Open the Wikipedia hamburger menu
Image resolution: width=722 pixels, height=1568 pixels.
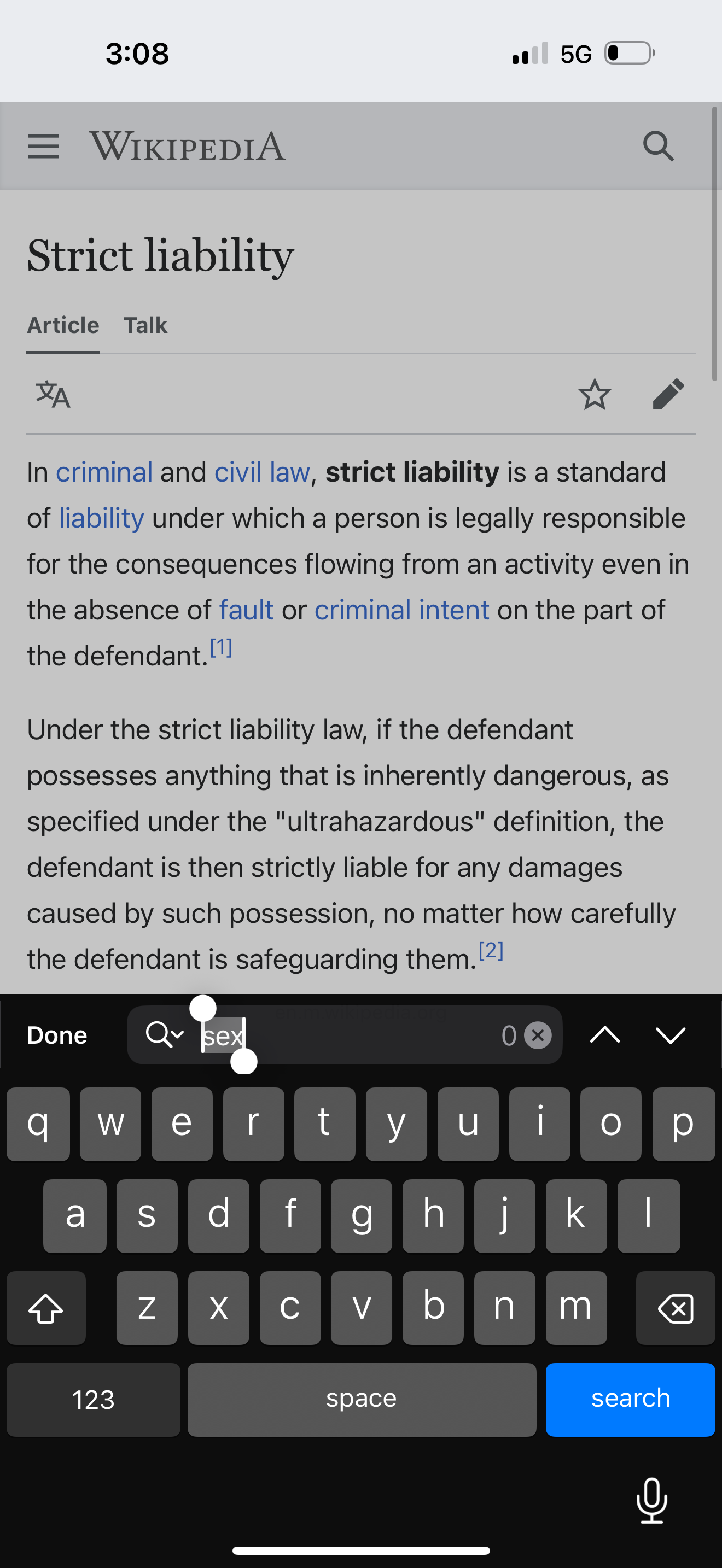click(x=43, y=147)
